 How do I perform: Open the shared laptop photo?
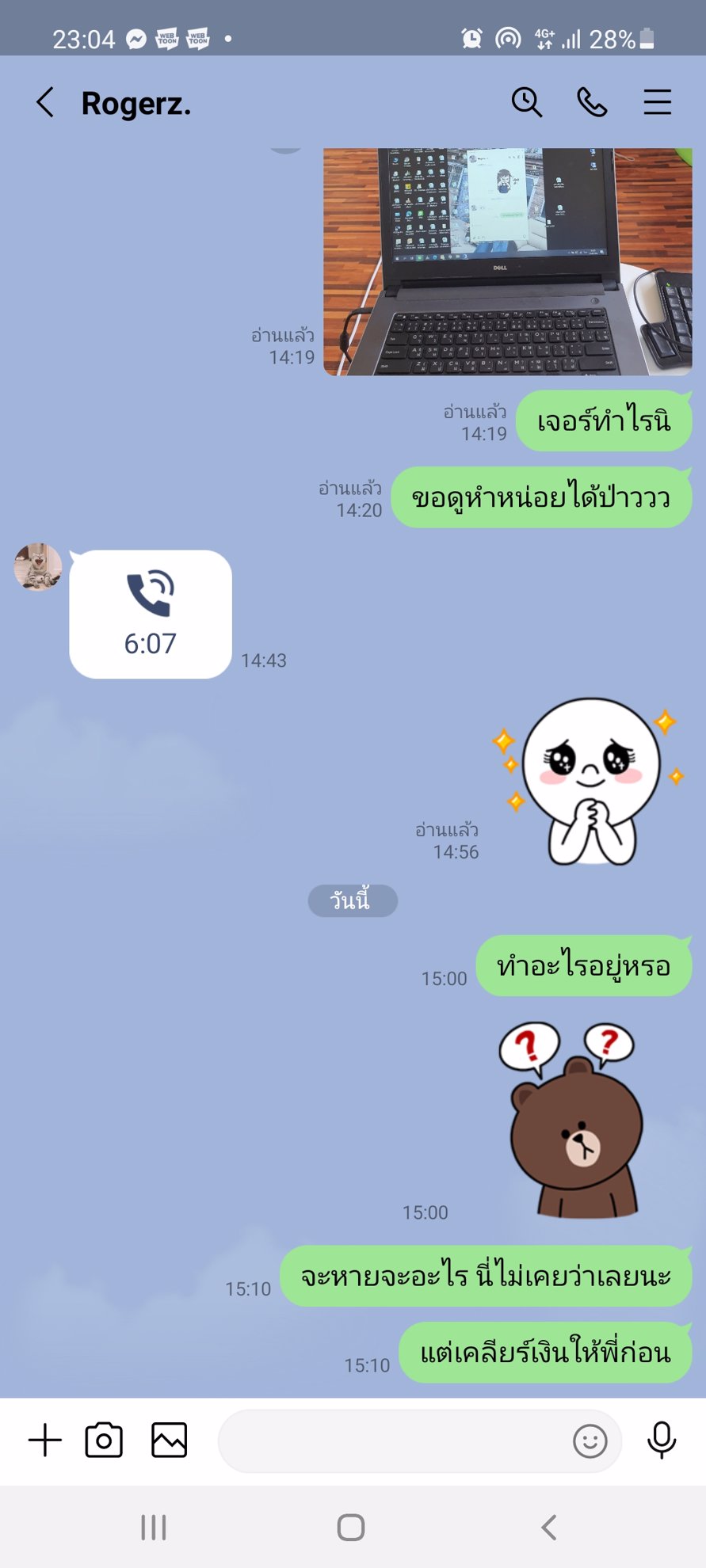(x=507, y=261)
